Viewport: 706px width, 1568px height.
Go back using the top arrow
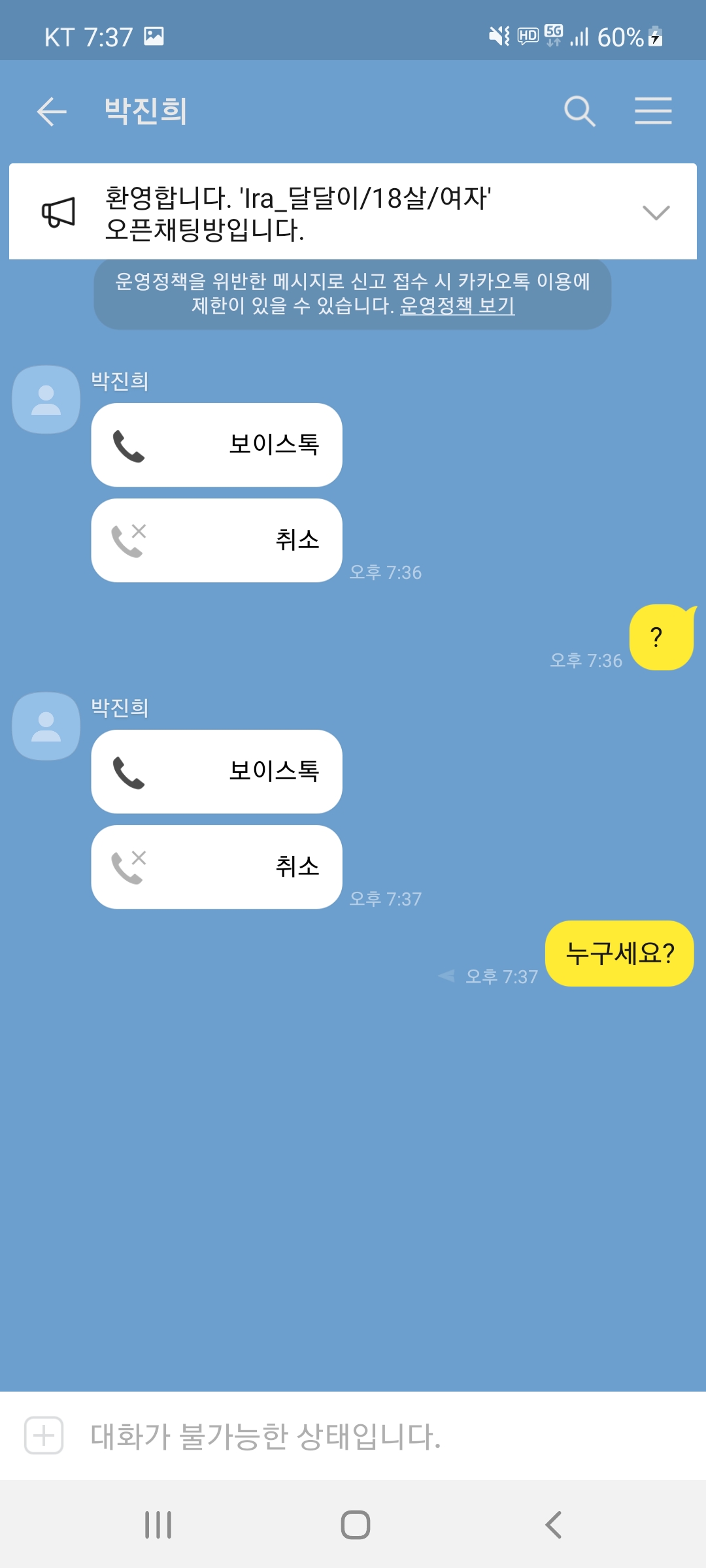click(52, 111)
